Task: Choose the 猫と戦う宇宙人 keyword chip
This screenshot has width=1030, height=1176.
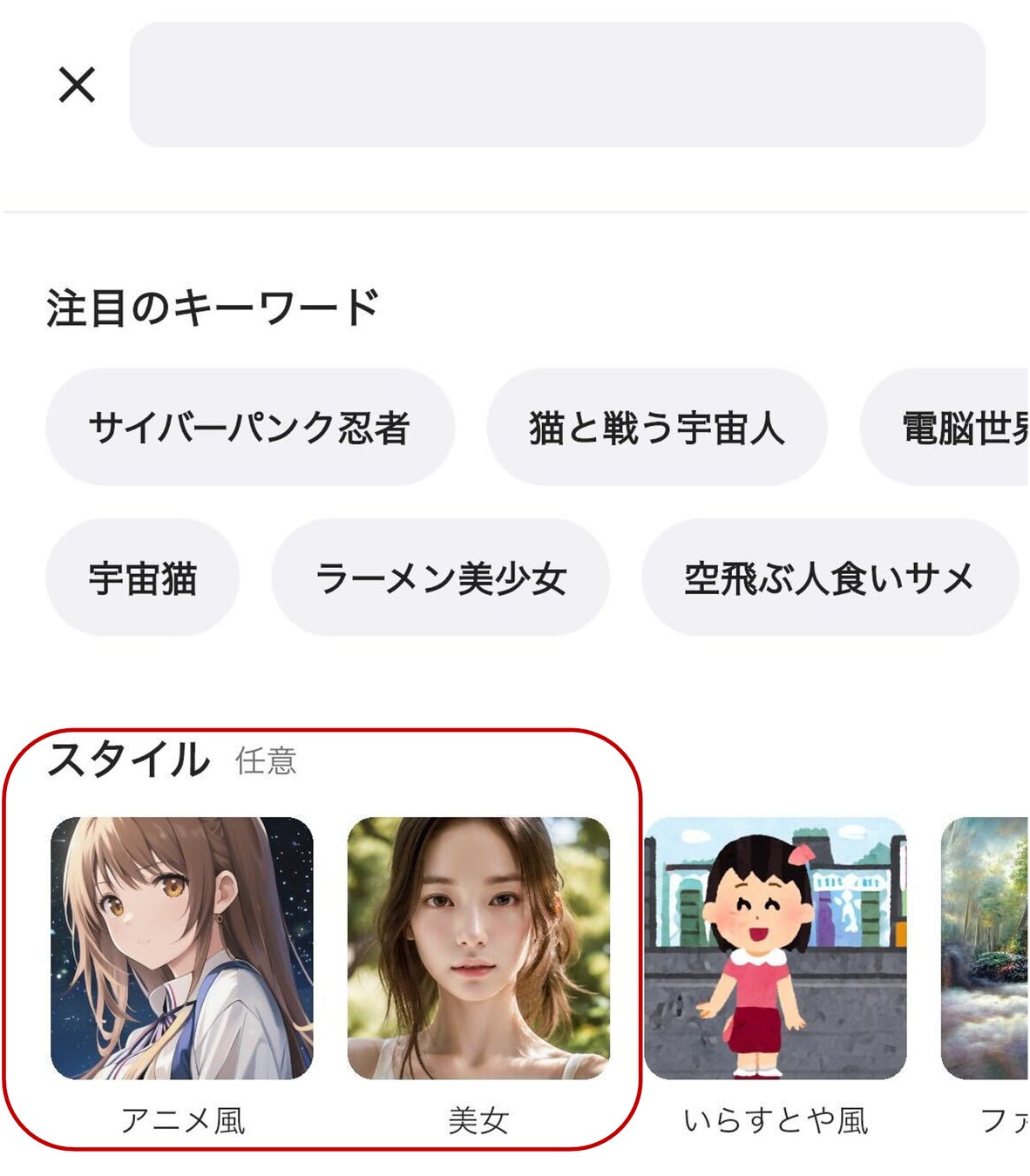Action: tap(656, 428)
